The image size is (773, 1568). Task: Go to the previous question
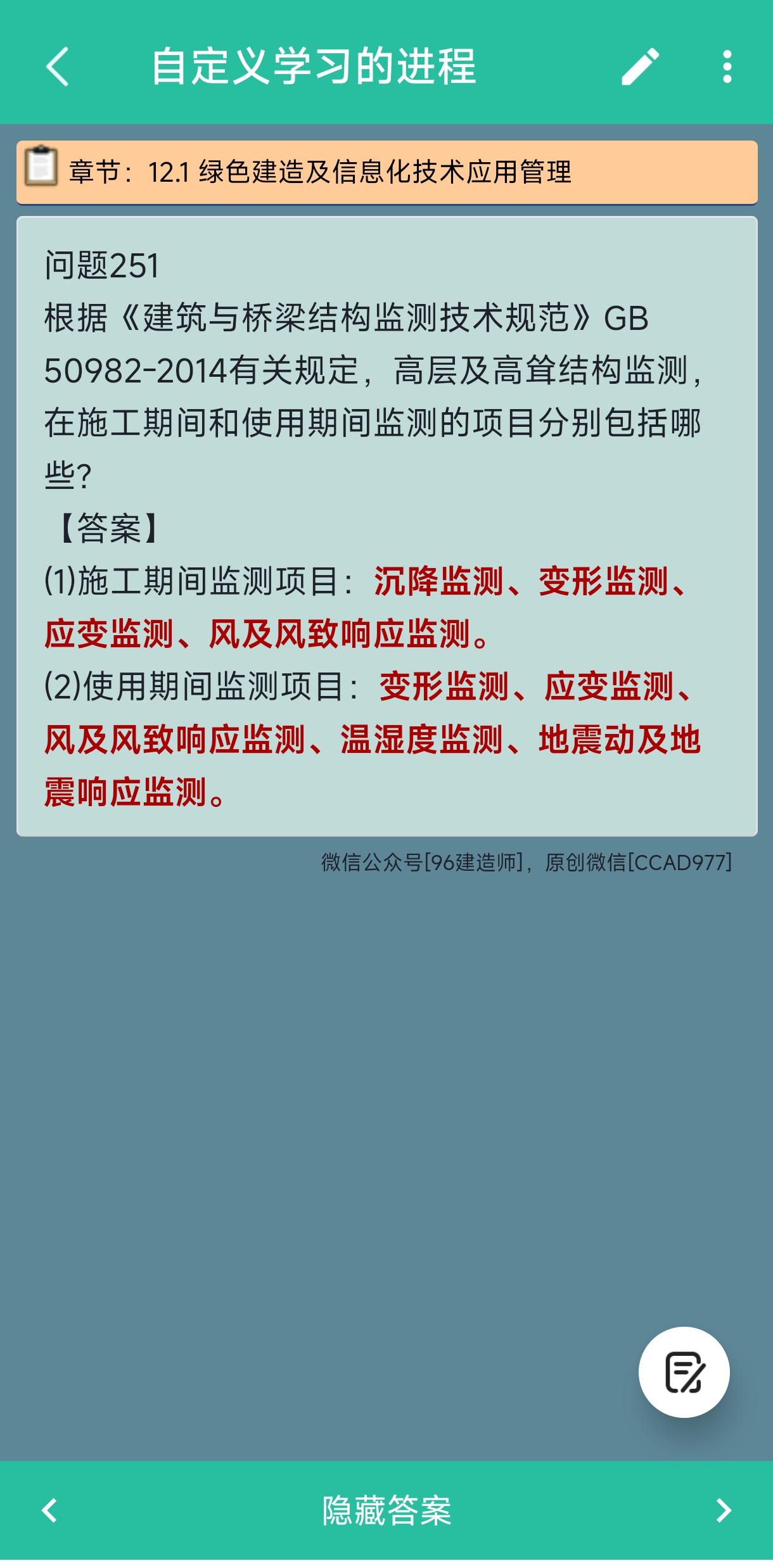tap(49, 1510)
